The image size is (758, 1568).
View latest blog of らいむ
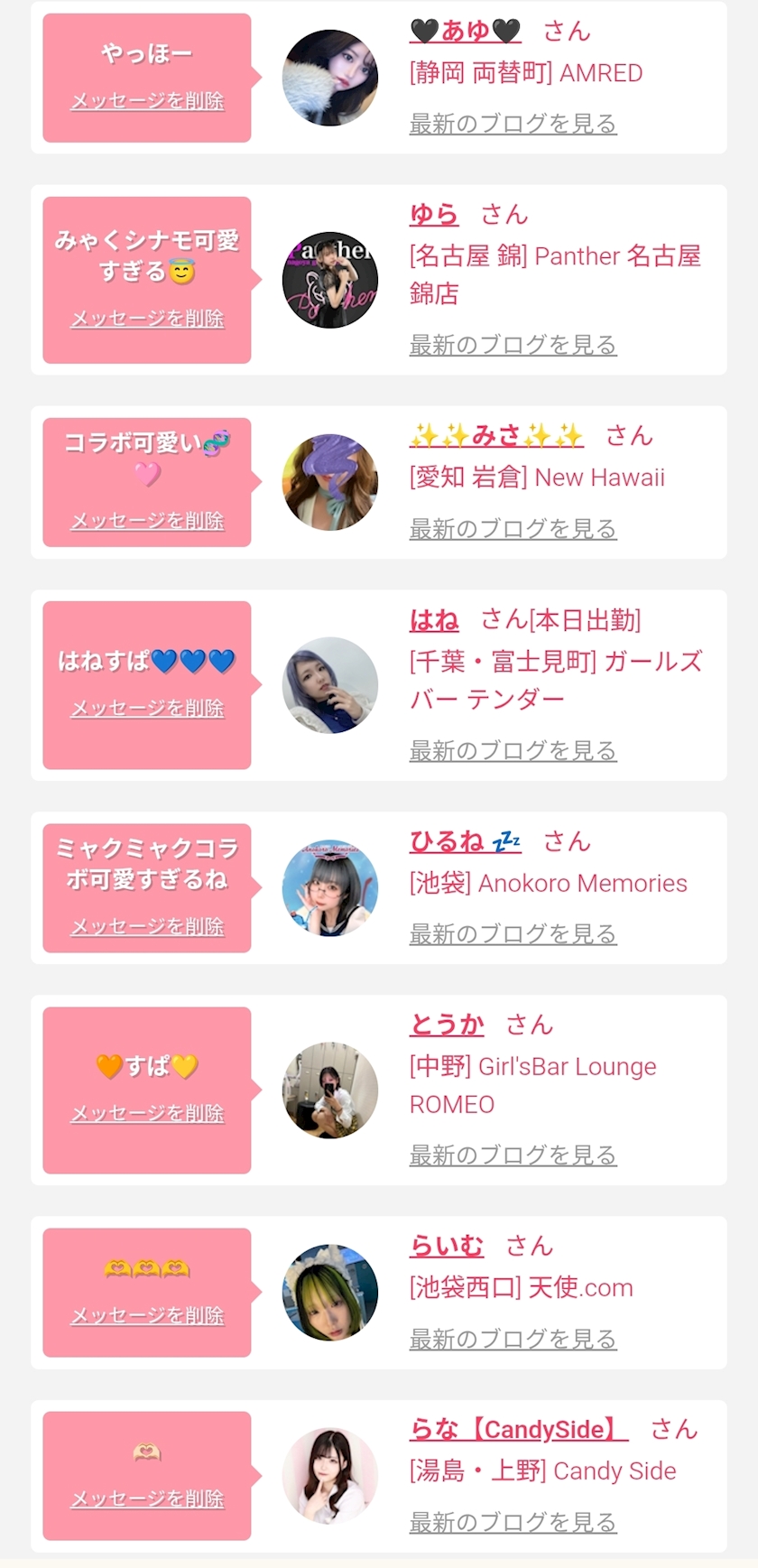(x=513, y=1339)
